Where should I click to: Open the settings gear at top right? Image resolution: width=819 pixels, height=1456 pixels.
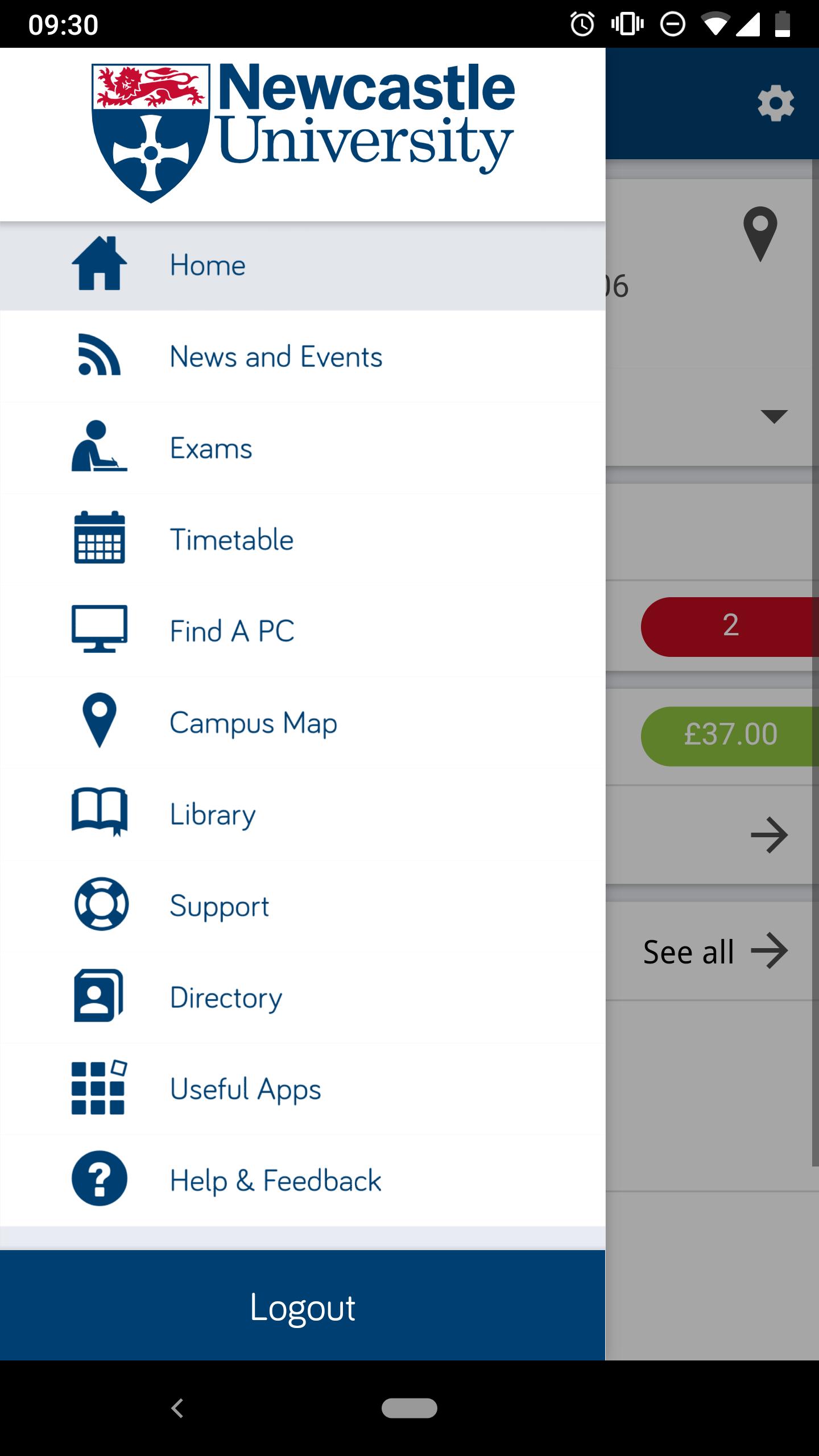(776, 101)
